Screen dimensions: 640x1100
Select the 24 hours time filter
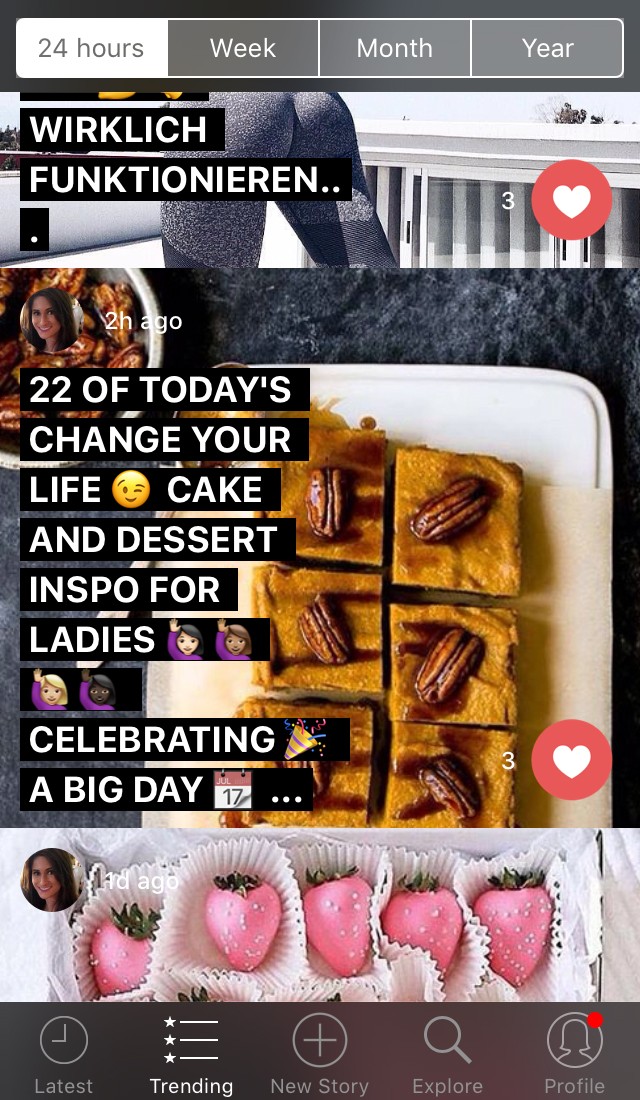click(x=91, y=48)
